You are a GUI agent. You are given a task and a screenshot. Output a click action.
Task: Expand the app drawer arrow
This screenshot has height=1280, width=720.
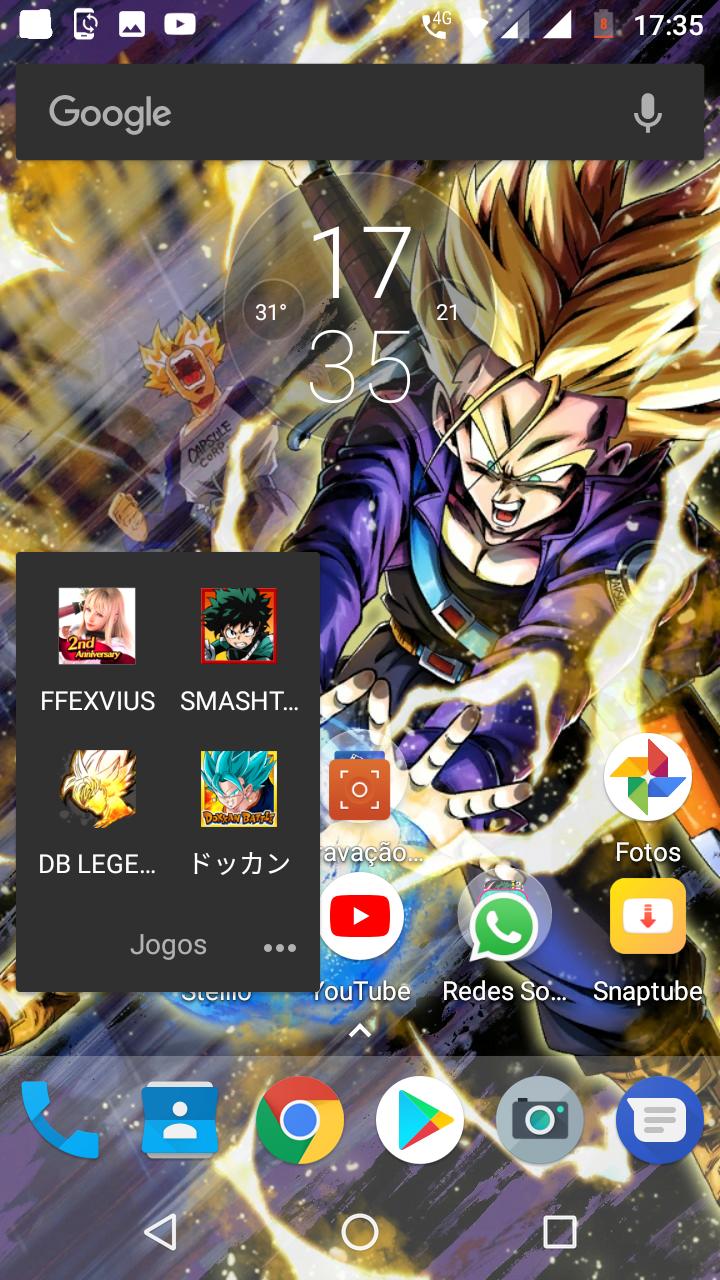360,1030
